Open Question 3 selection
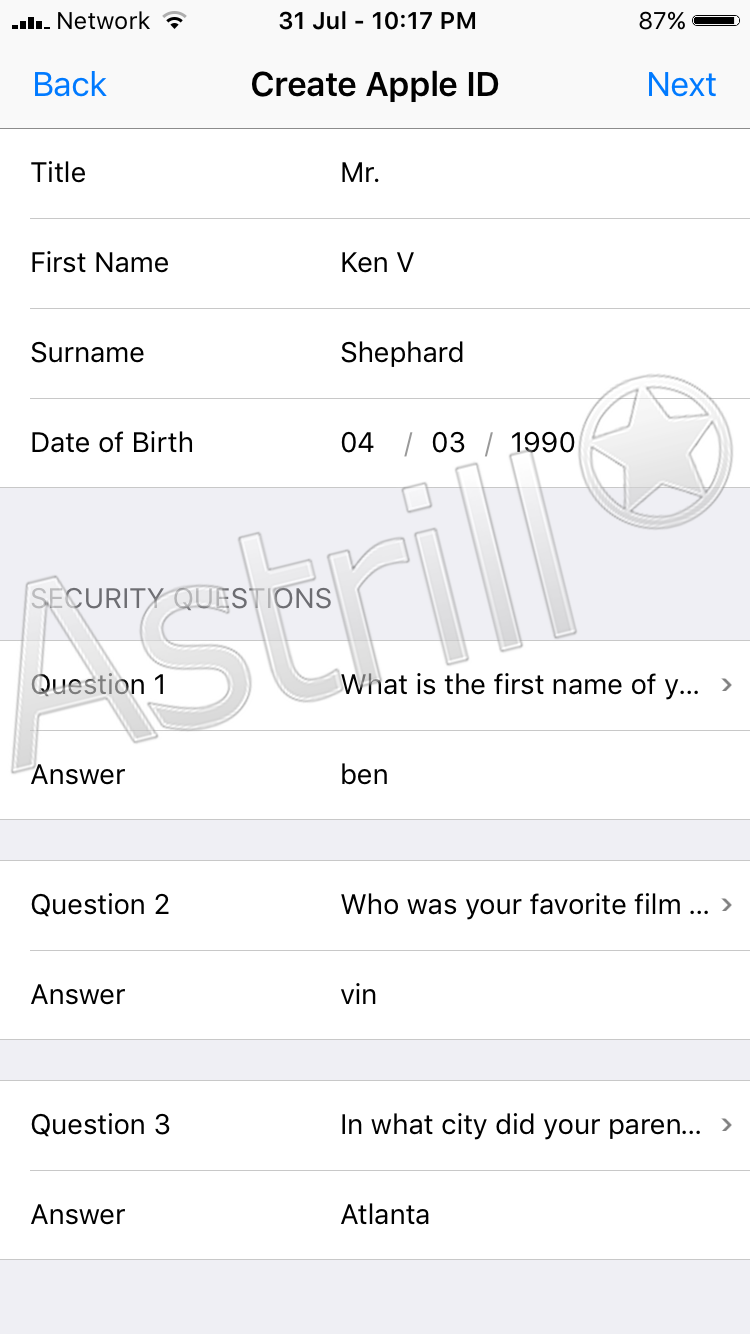Viewport: 750px width, 1334px height. [x=375, y=1125]
